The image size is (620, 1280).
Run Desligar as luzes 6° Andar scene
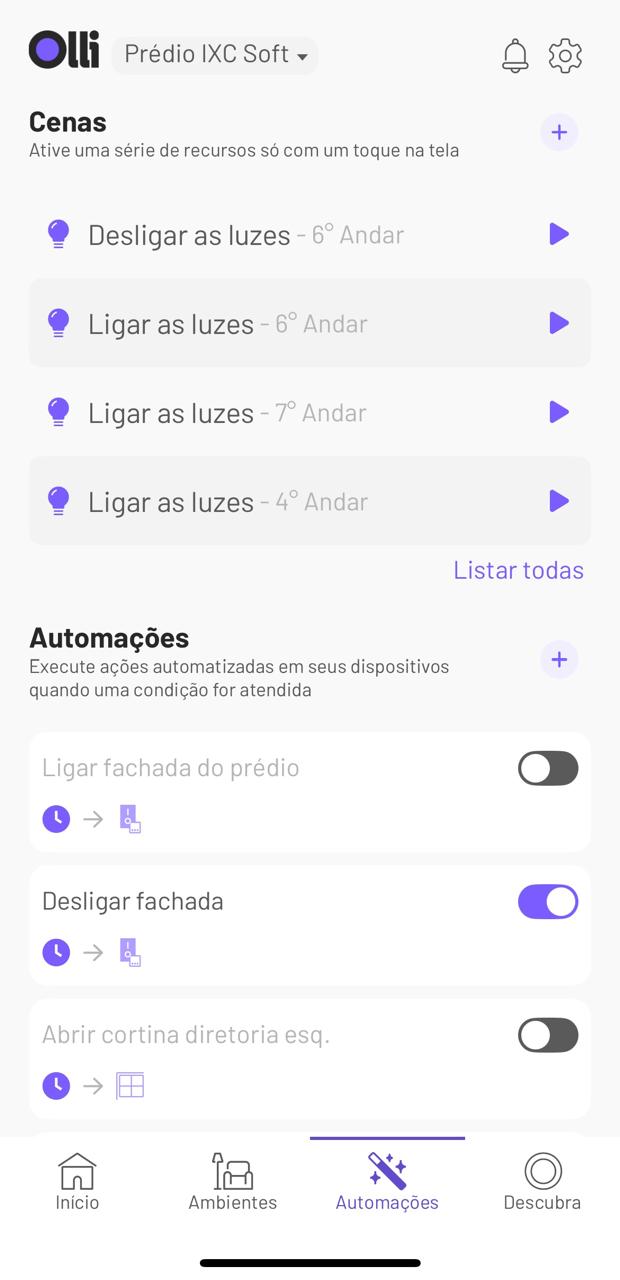pyautogui.click(x=559, y=234)
